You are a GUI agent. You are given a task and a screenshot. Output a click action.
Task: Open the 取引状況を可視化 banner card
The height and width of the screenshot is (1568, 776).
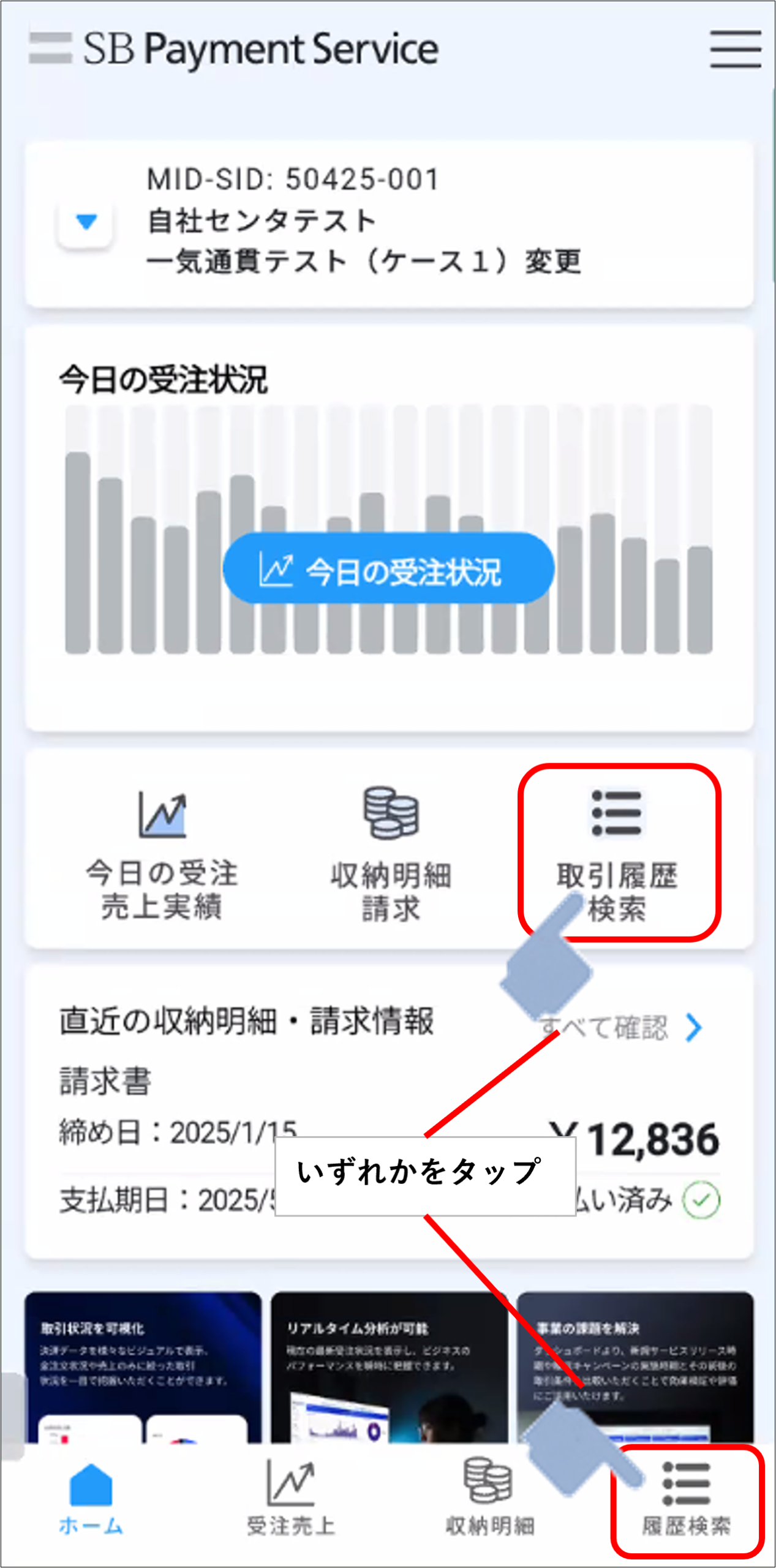click(143, 1366)
